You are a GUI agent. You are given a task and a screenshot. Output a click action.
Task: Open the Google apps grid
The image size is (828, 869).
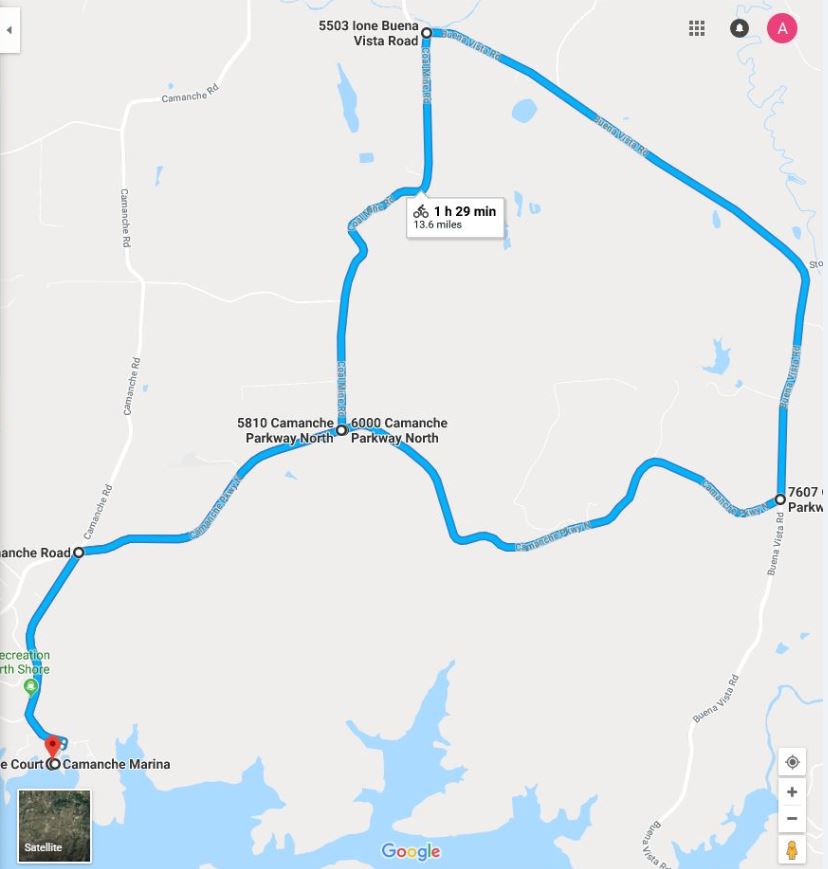[697, 28]
